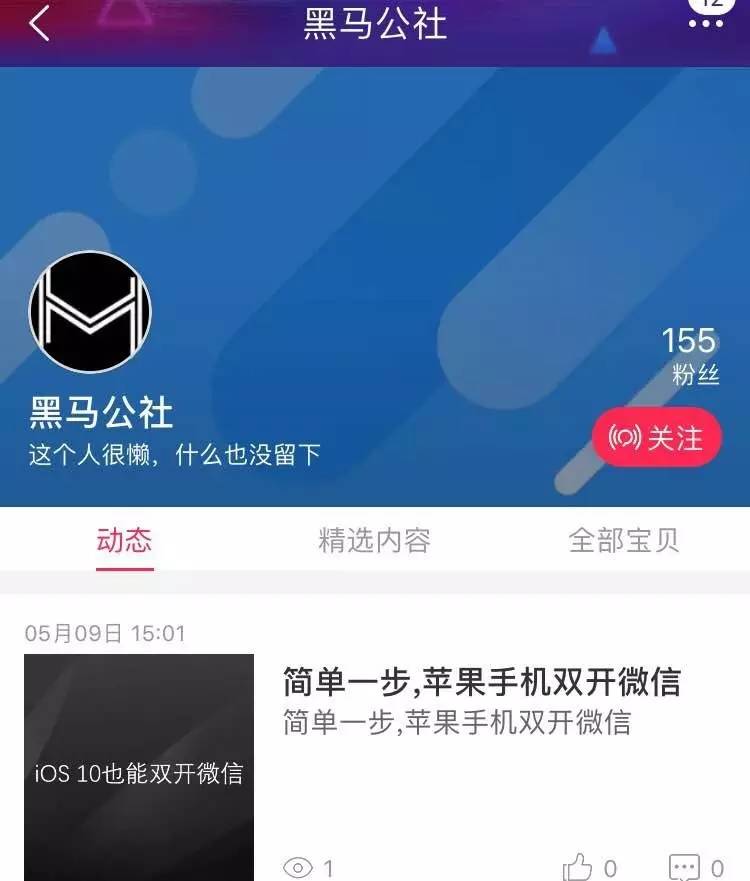The width and height of the screenshot is (750, 881).
Task: Switch to the 全部宝贝 tab
Action: [x=624, y=541]
